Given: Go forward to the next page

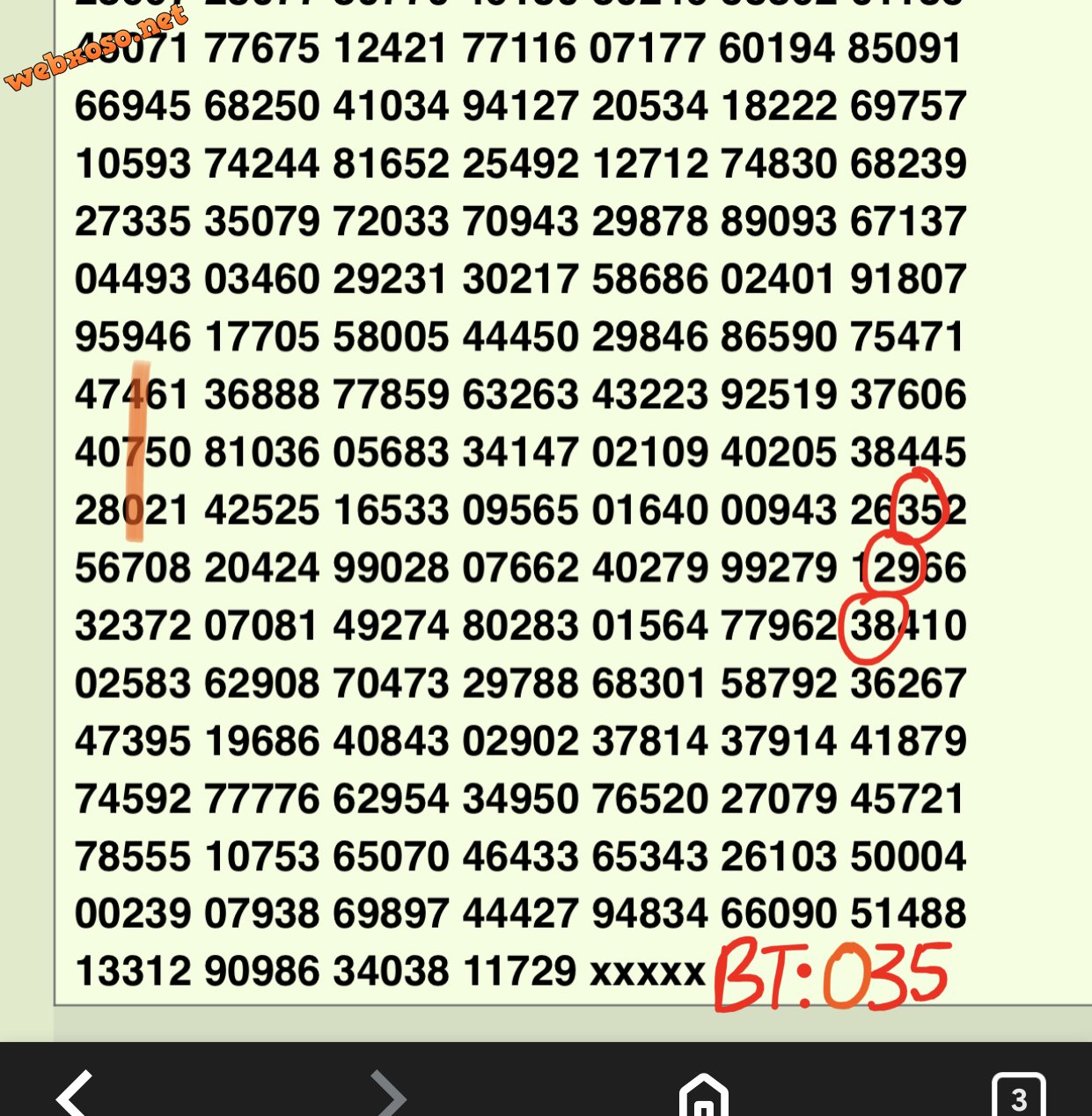Looking at the screenshot, I should click(388, 1094).
